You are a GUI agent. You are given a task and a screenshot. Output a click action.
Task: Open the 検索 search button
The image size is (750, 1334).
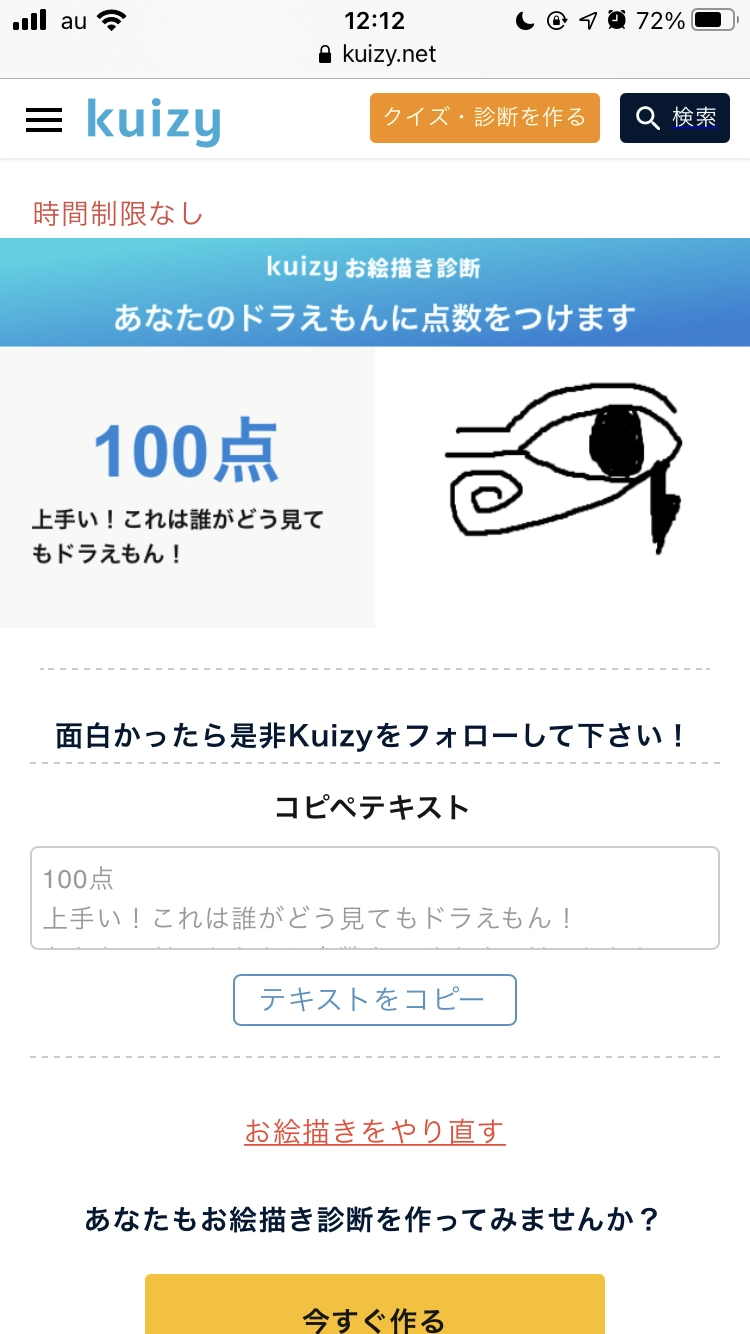[x=675, y=118]
